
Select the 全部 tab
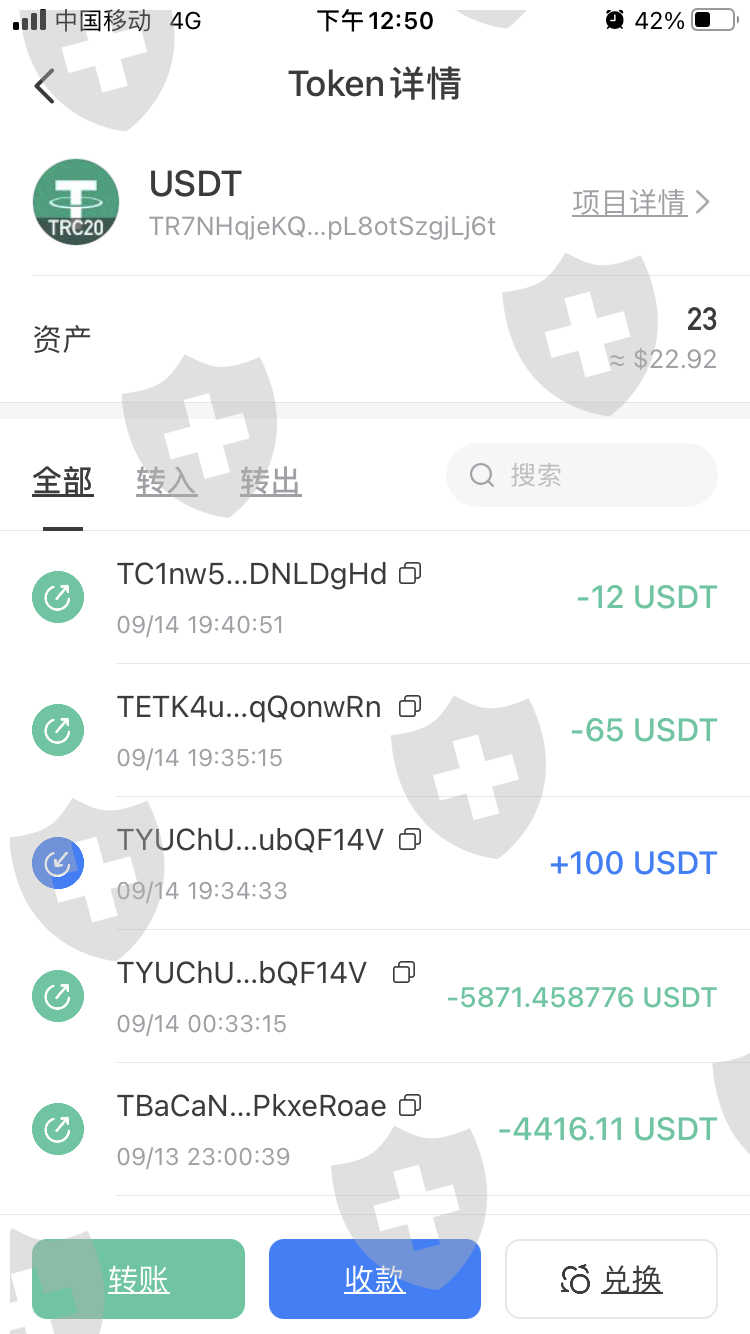[x=63, y=481]
